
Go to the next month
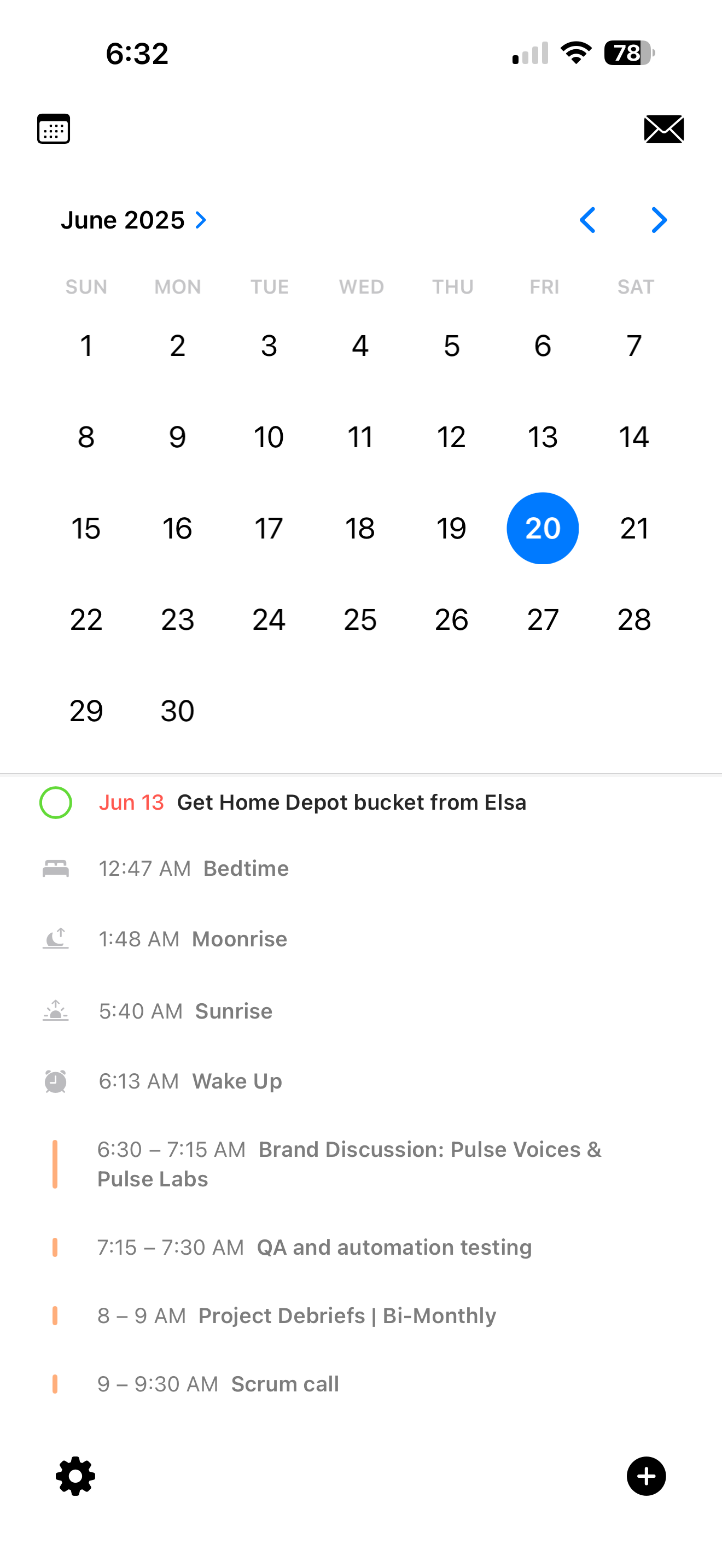(658, 220)
